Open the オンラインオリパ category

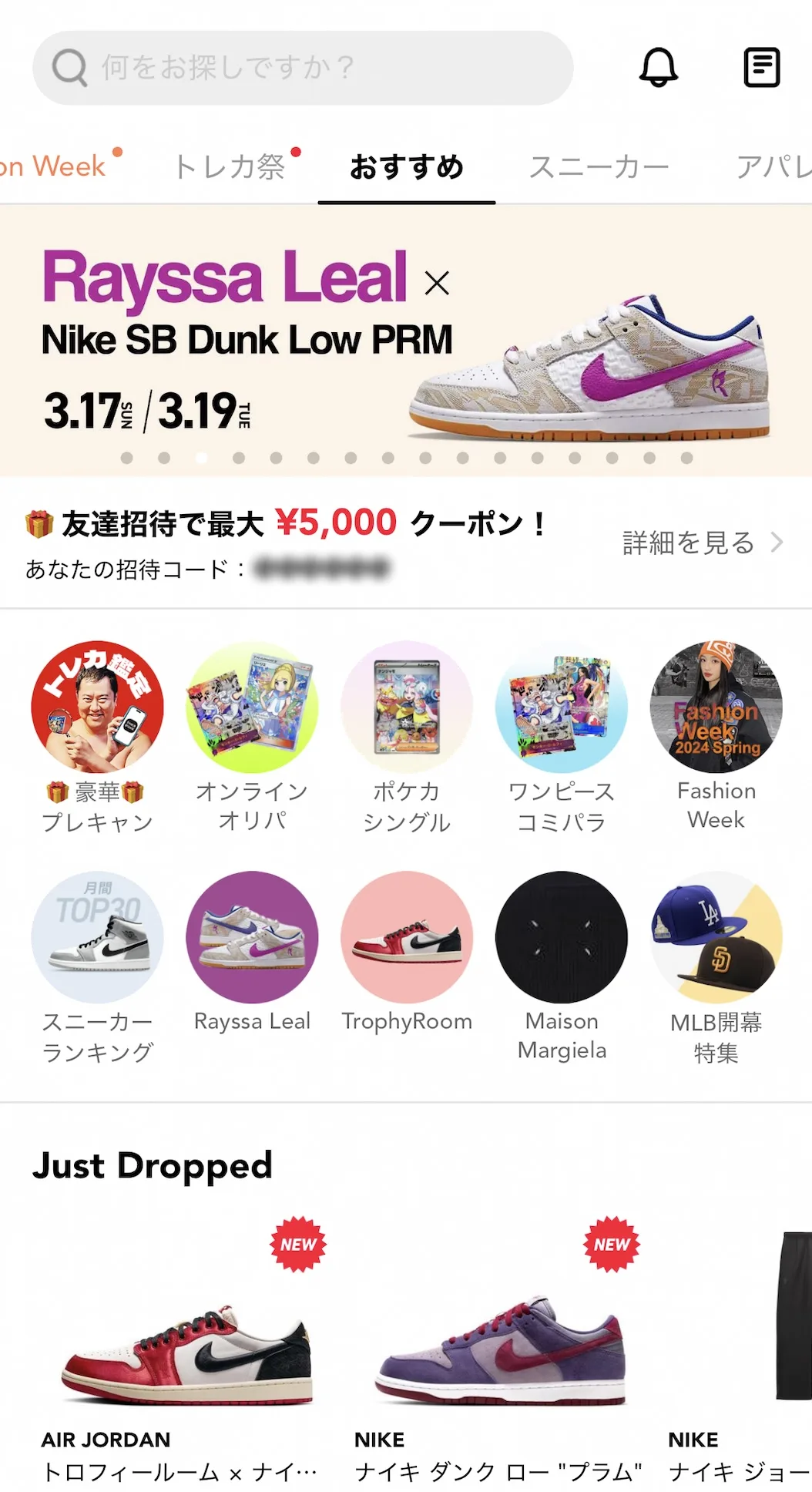pos(252,738)
